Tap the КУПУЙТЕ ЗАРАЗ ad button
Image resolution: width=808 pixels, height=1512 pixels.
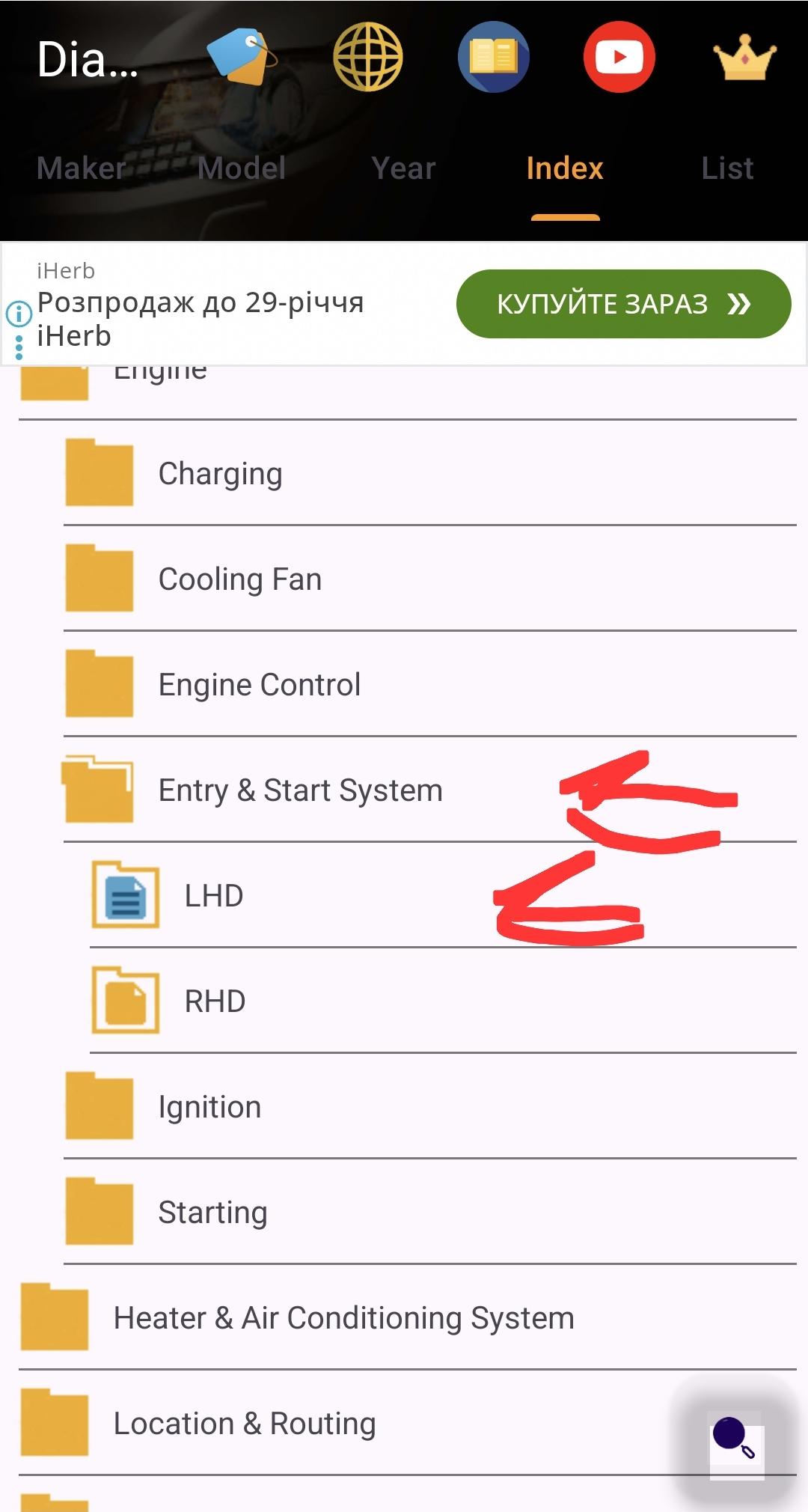pos(623,304)
